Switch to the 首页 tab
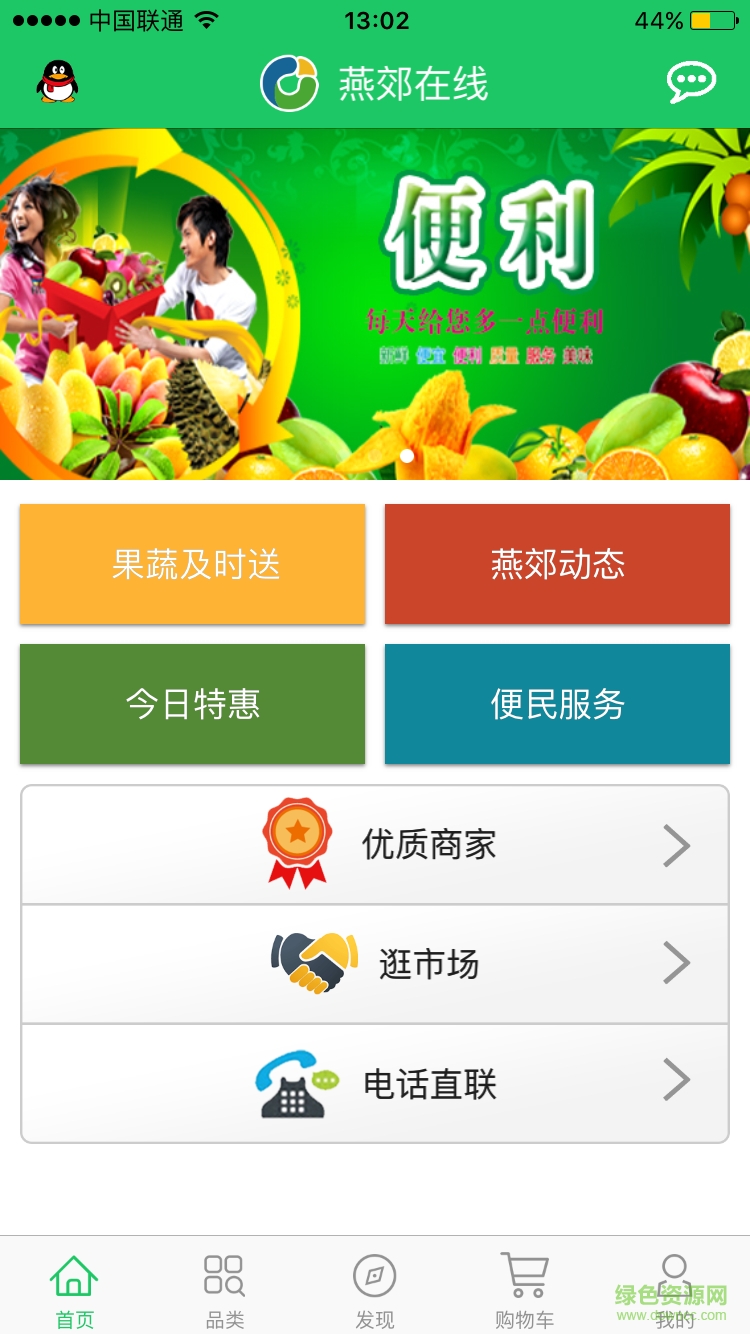This screenshot has width=750, height=1334. (x=75, y=1290)
